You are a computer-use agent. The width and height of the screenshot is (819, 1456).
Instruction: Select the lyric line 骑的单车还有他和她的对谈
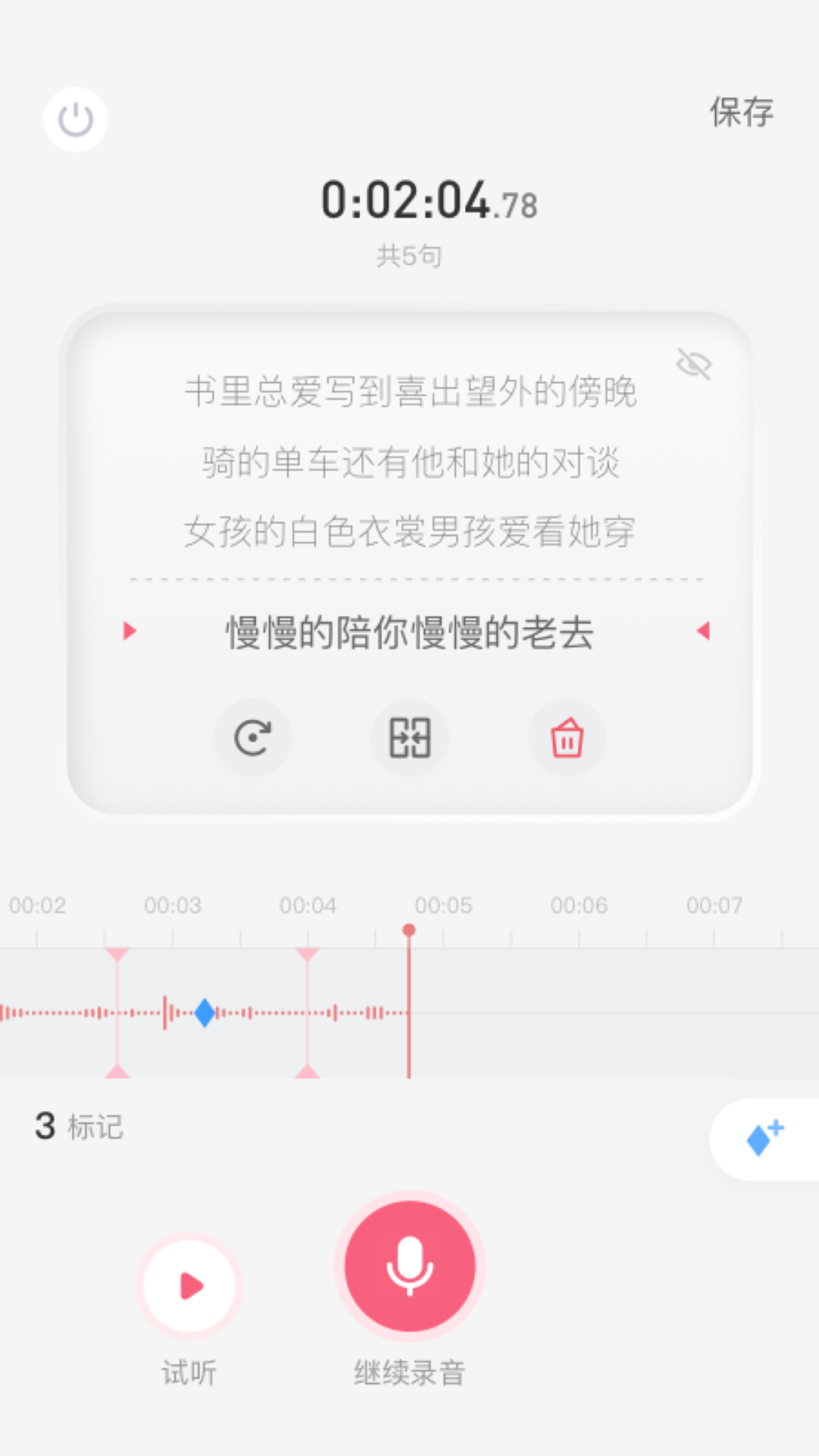(x=410, y=463)
